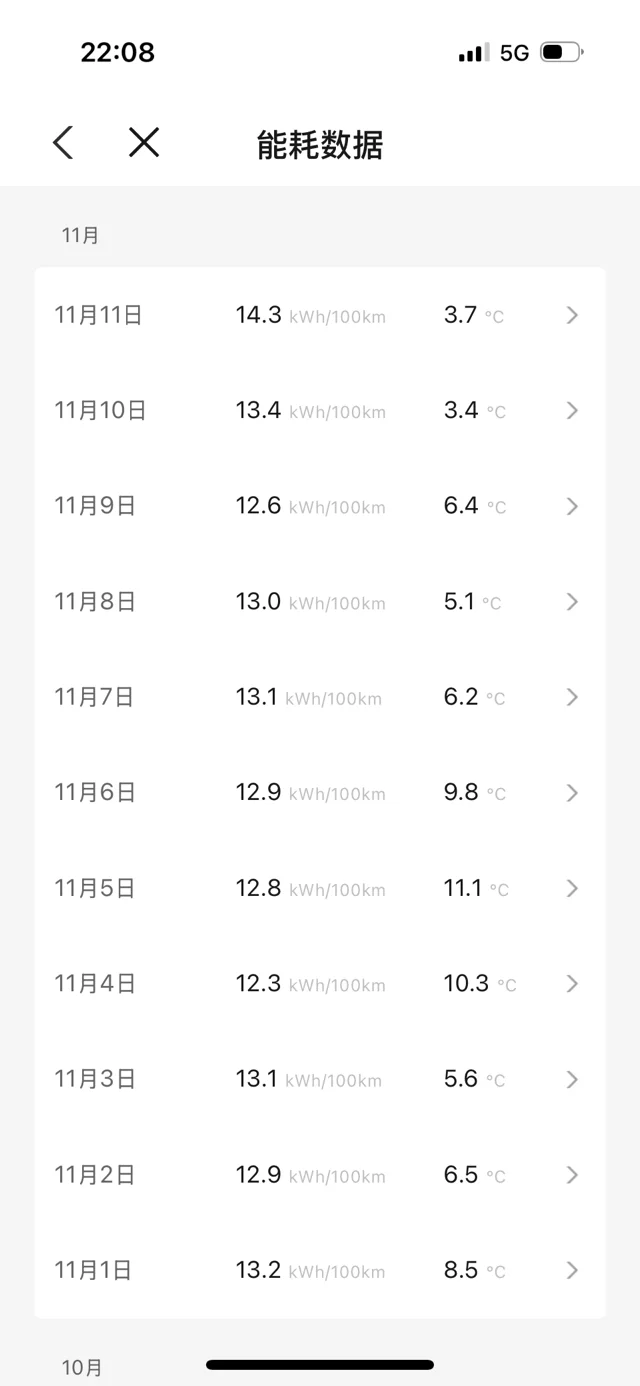The image size is (640, 1386).
Task: Open details for 11月3日
Action: 320,1079
